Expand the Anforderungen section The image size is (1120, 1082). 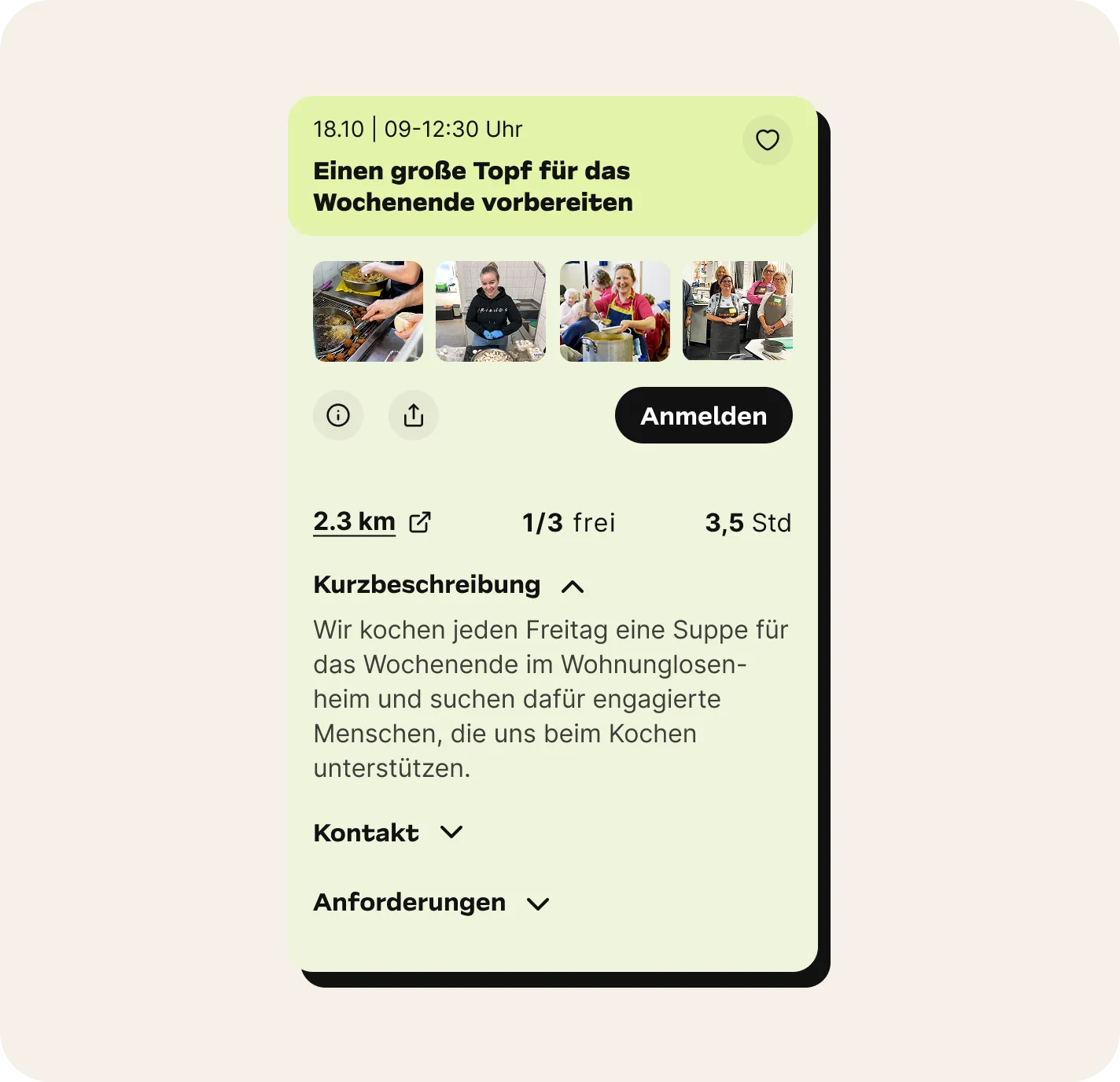(x=538, y=904)
